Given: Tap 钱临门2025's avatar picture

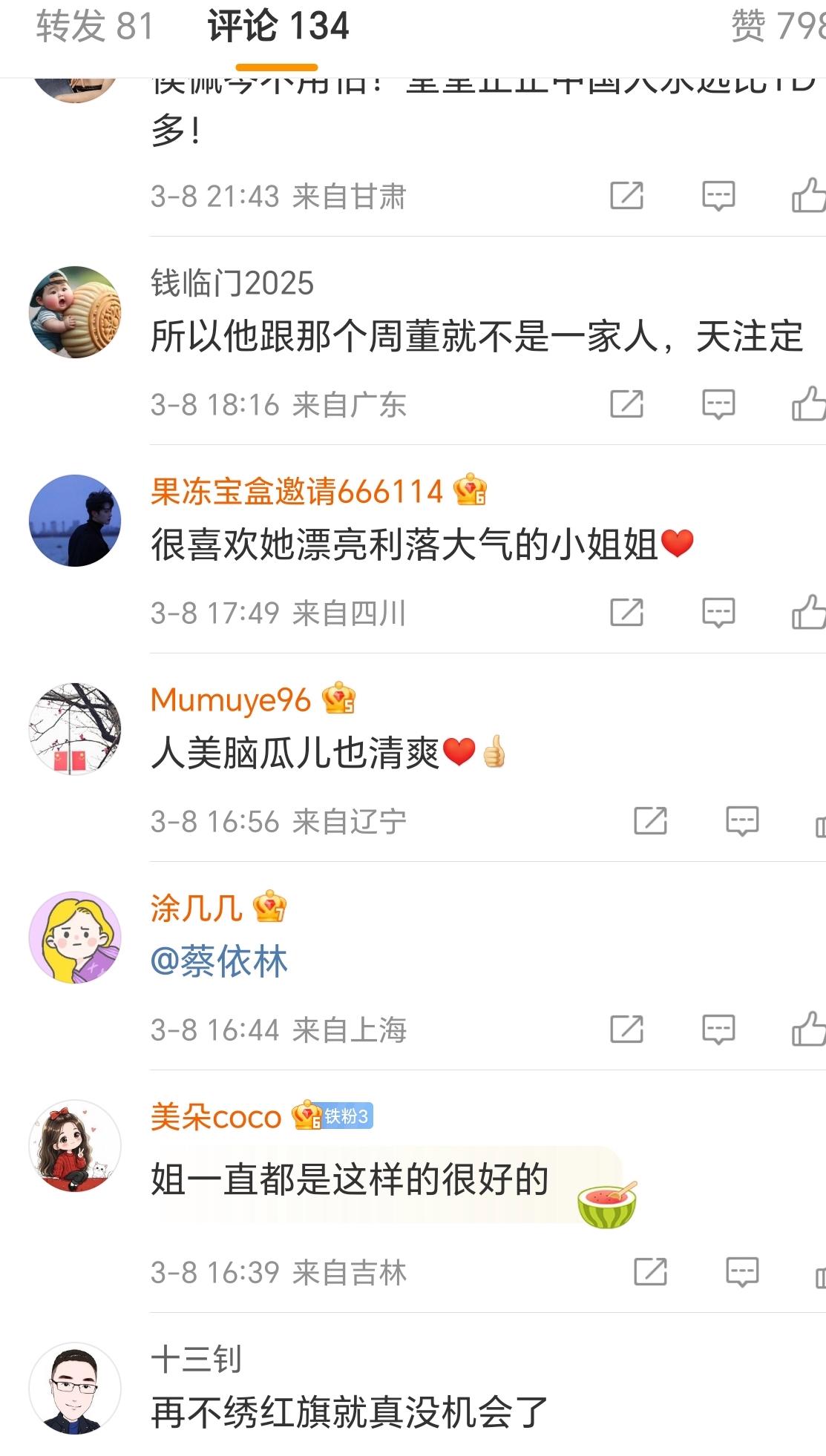Looking at the screenshot, I should 75,312.
